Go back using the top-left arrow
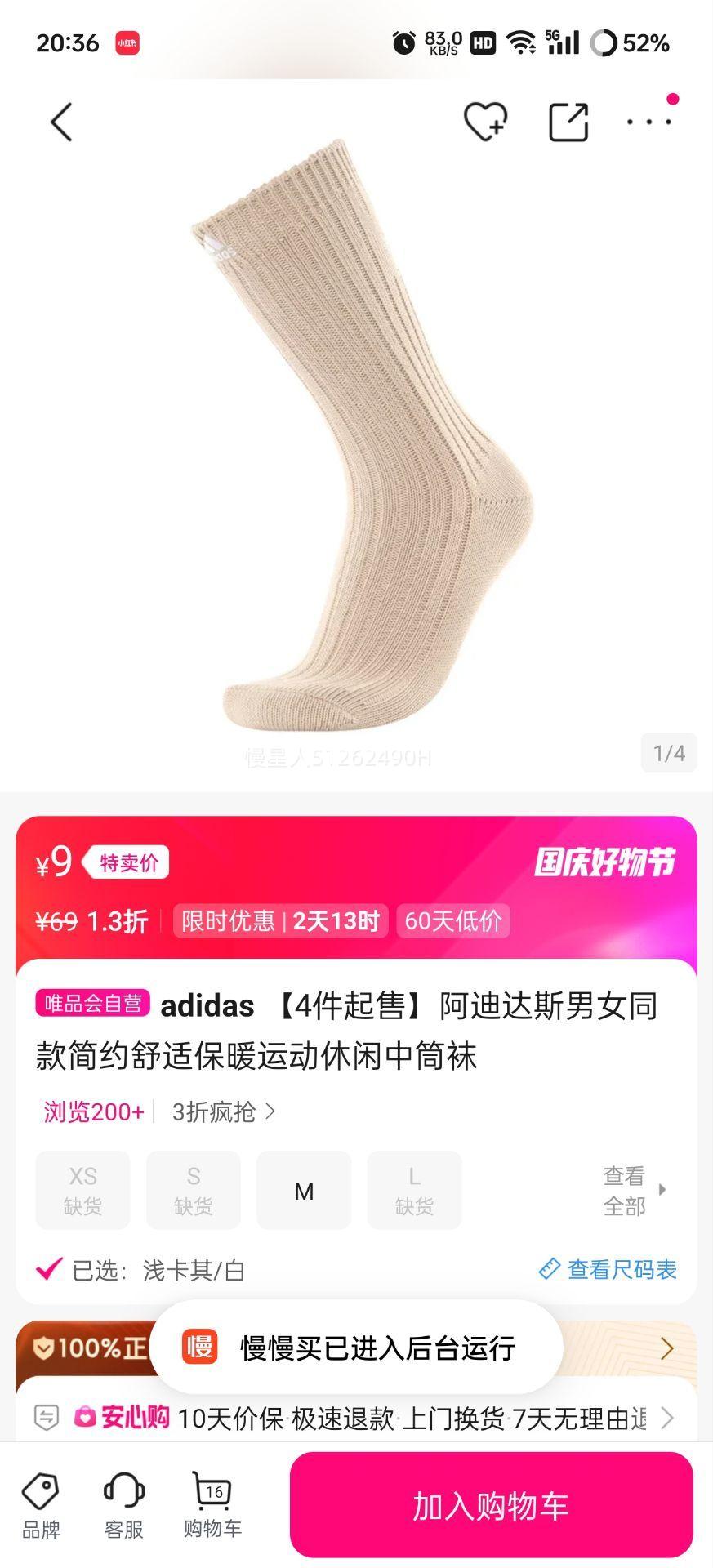This screenshot has height=1568, width=713. pos(61,122)
